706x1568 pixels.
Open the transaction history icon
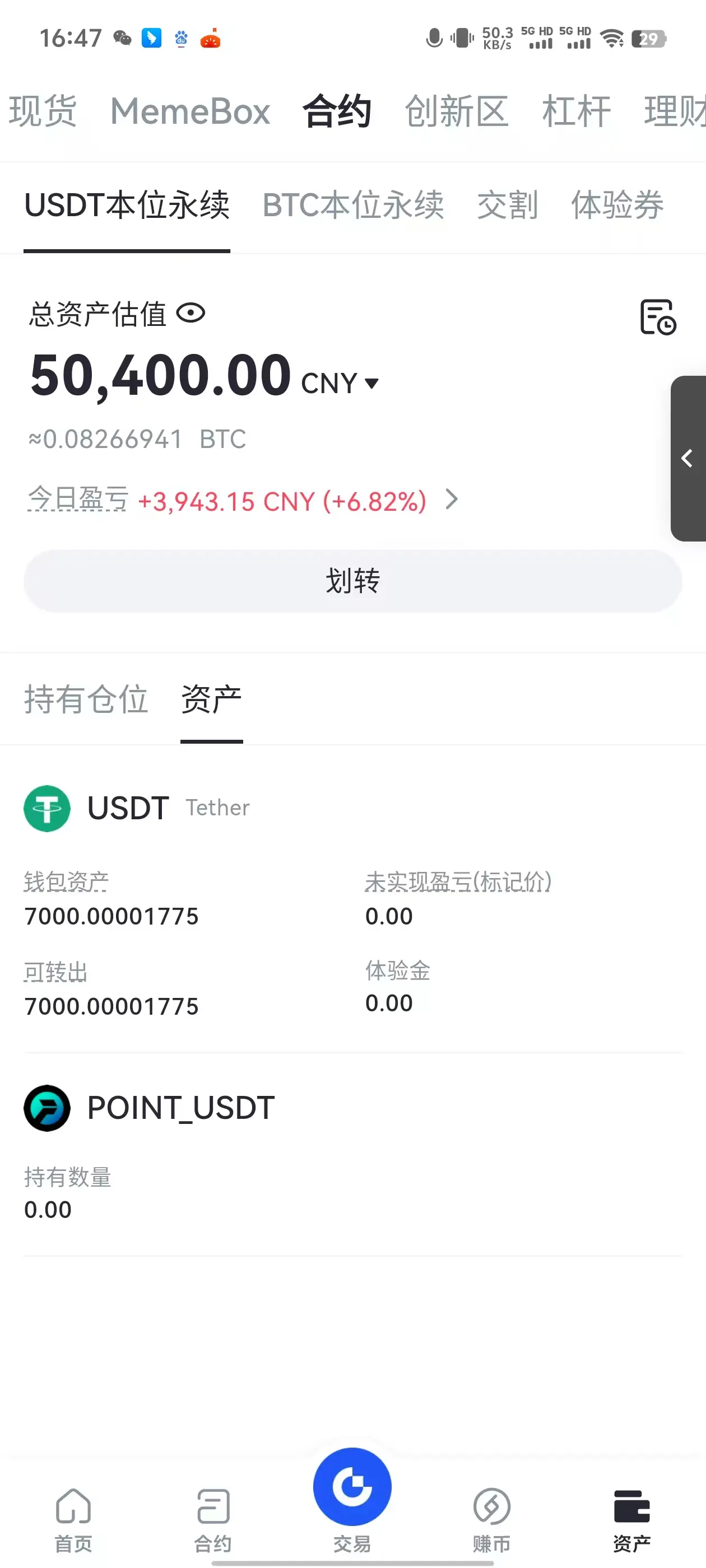coord(657,316)
